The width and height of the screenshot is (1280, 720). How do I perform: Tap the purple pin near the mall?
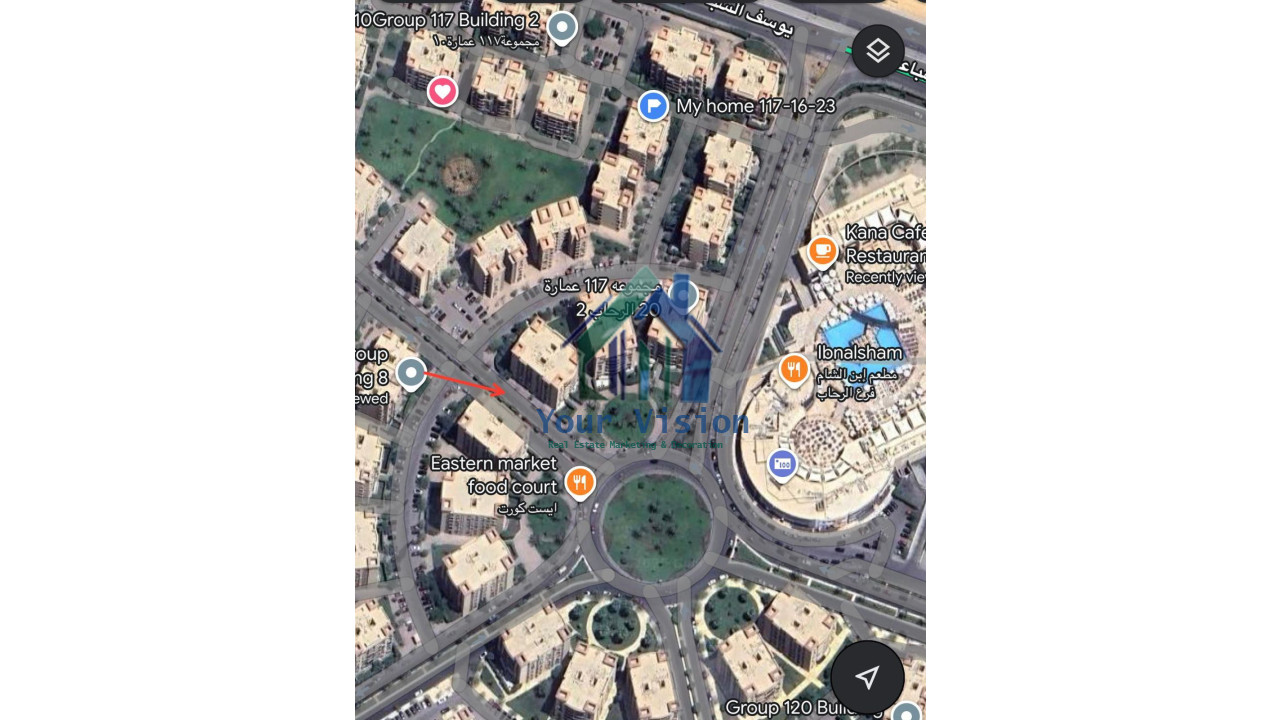[x=782, y=464]
